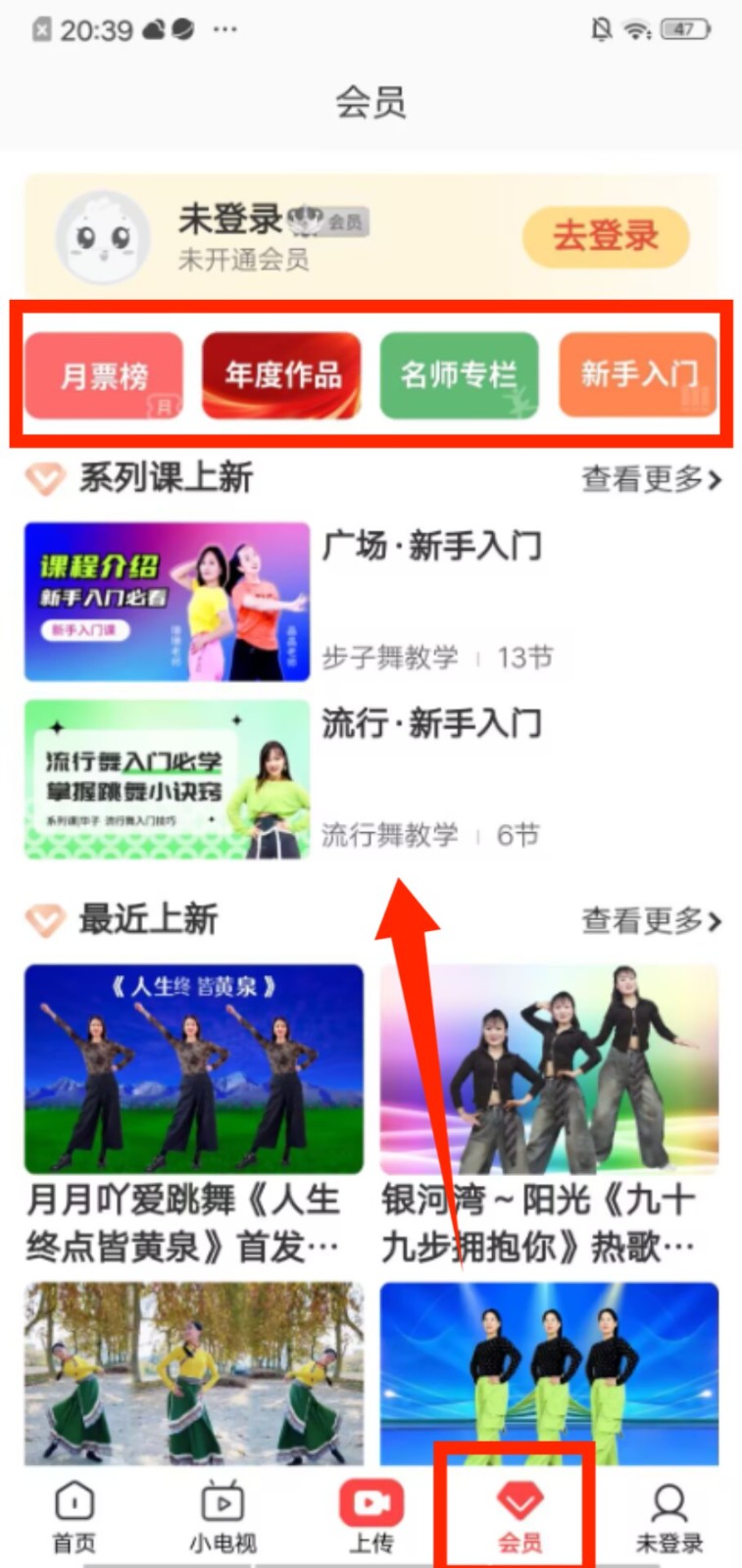Switch to the 首页 tab
The image size is (742, 1568).
click(x=74, y=1517)
